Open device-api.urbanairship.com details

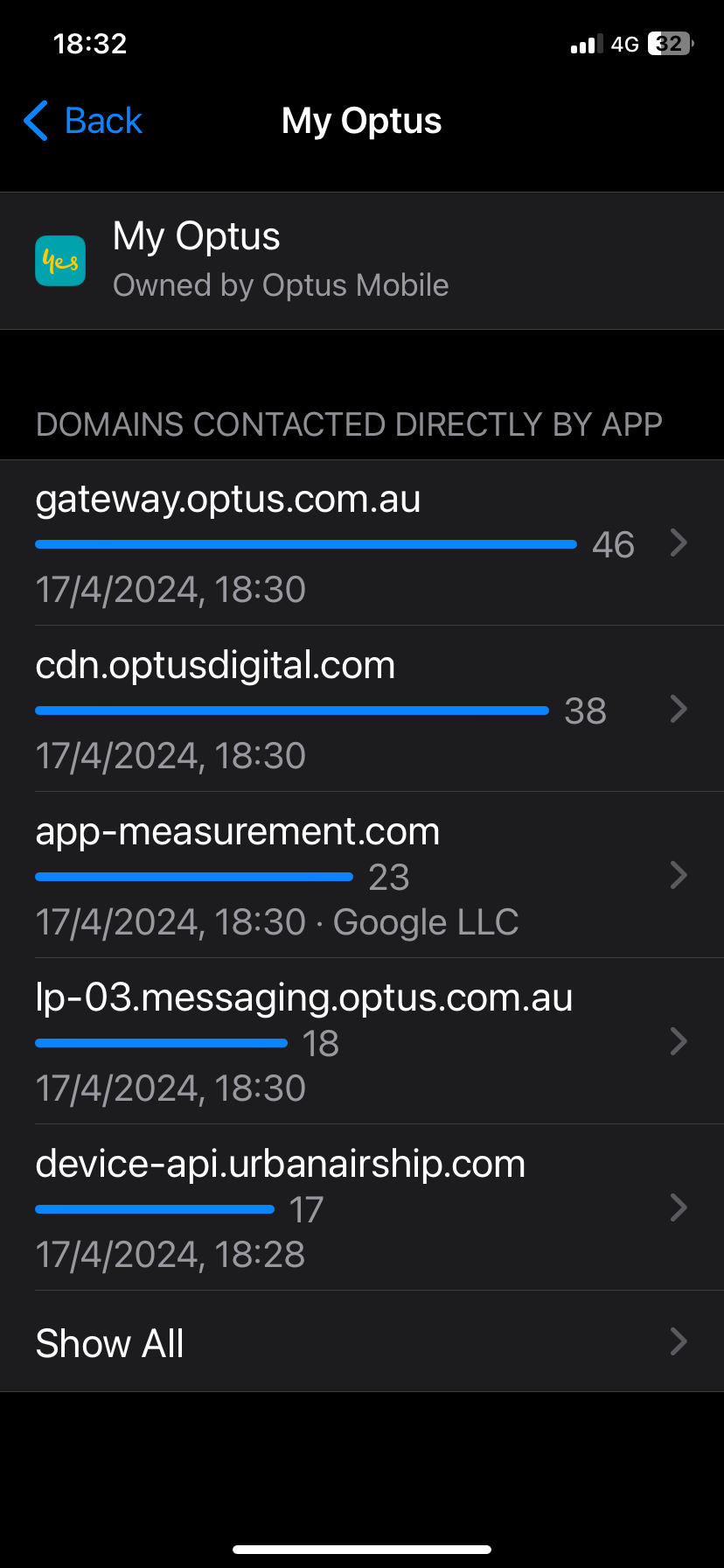(362, 1207)
